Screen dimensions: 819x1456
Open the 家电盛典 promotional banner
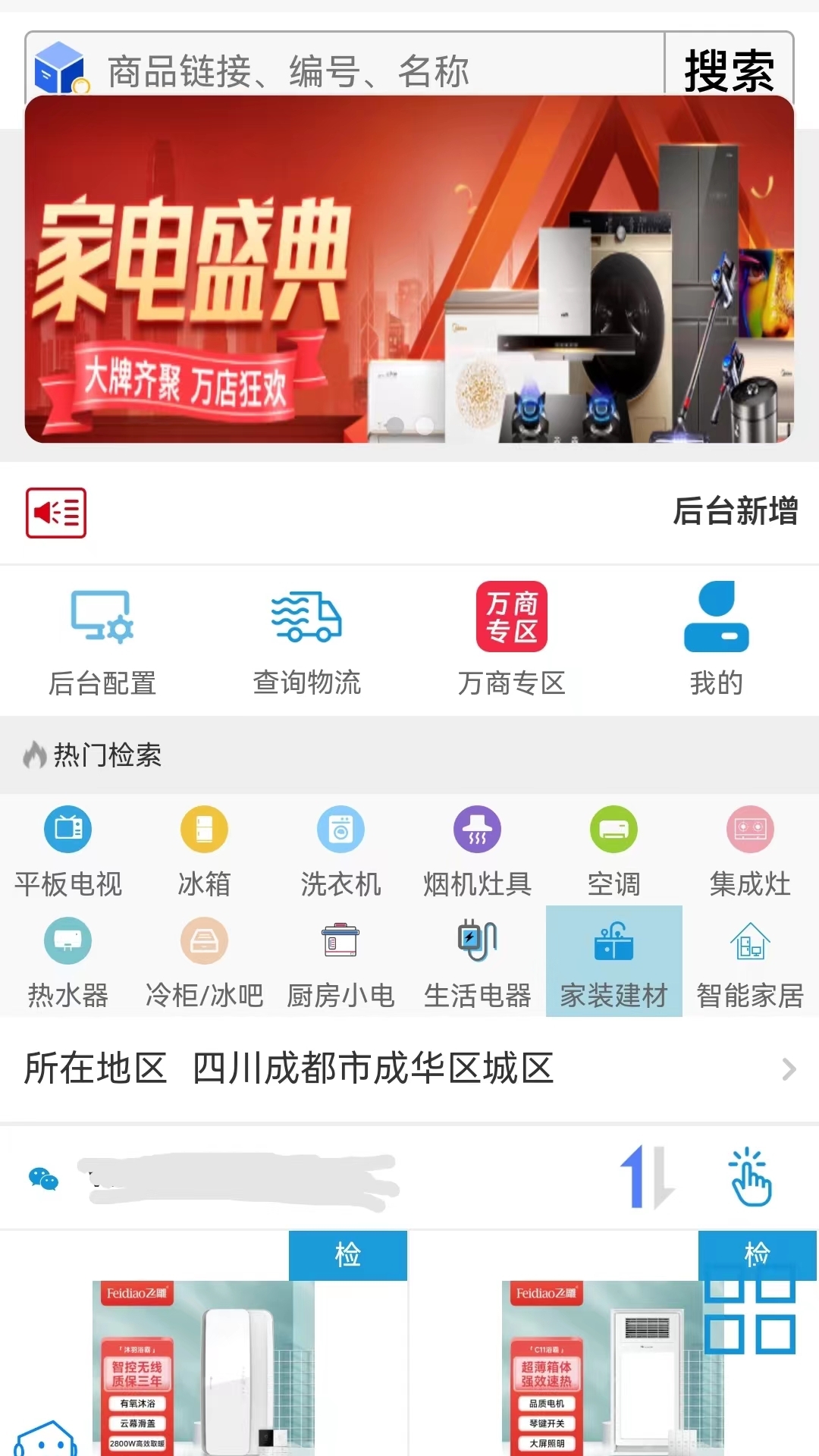click(x=409, y=269)
